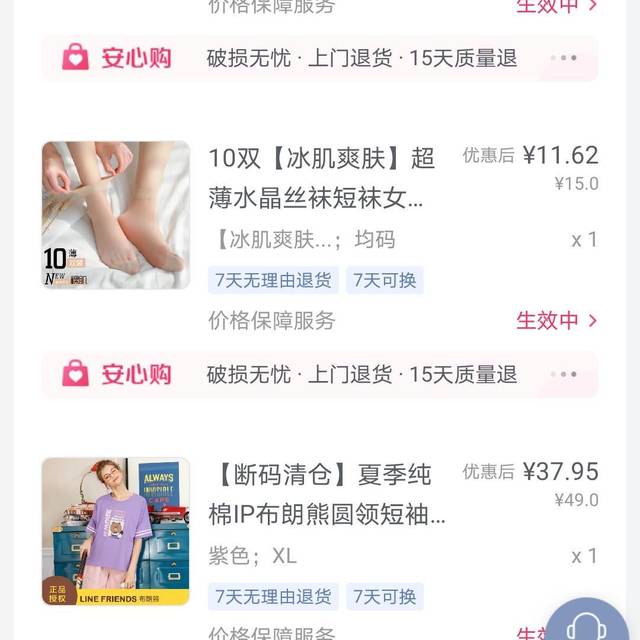Screen dimensions: 640x640
Task: Open the 断码清仓 T-shirt title
Action: click(326, 493)
